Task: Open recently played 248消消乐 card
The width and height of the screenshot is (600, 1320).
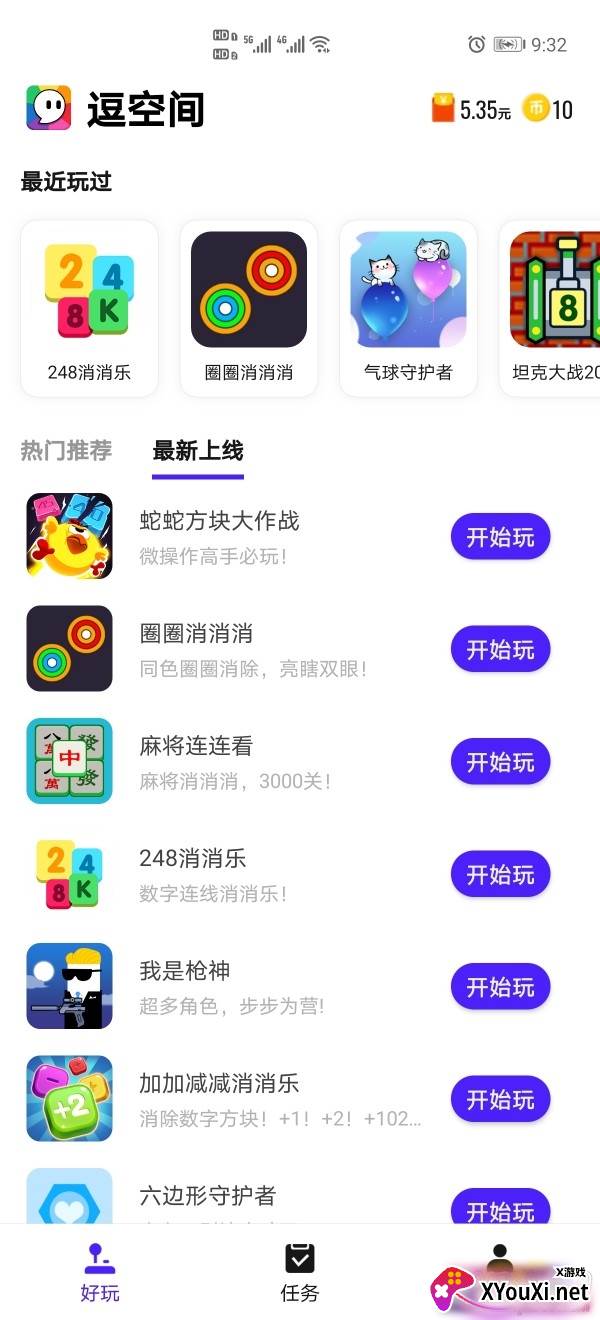Action: 89,308
